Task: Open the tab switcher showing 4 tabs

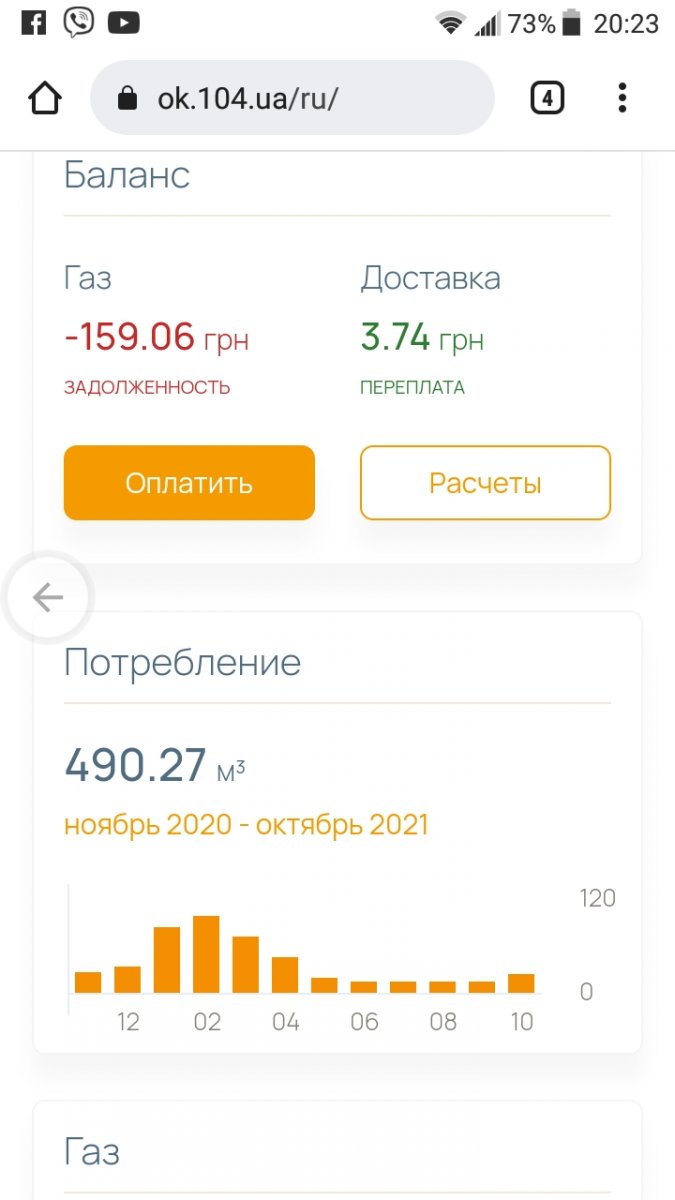Action: pos(547,98)
